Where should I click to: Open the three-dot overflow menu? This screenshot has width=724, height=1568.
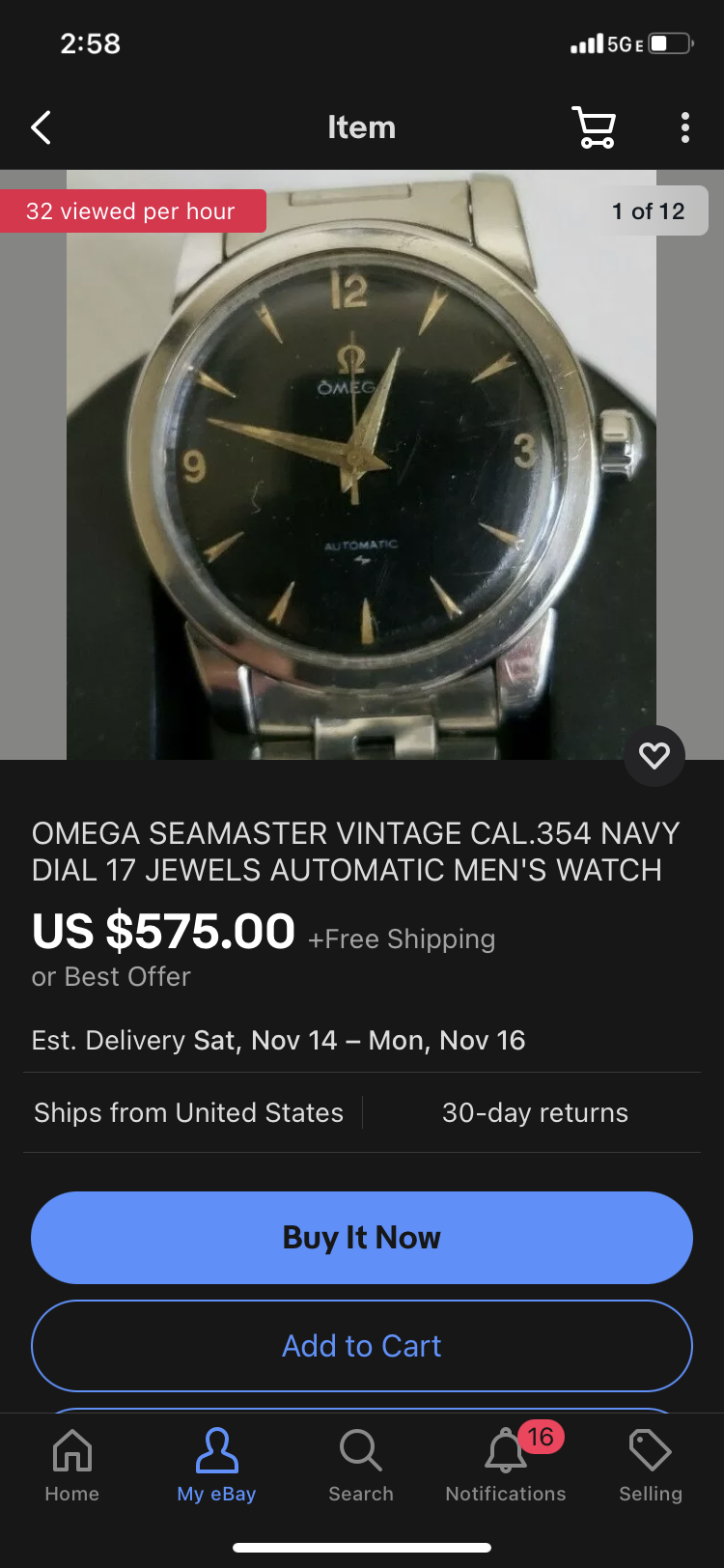(685, 127)
